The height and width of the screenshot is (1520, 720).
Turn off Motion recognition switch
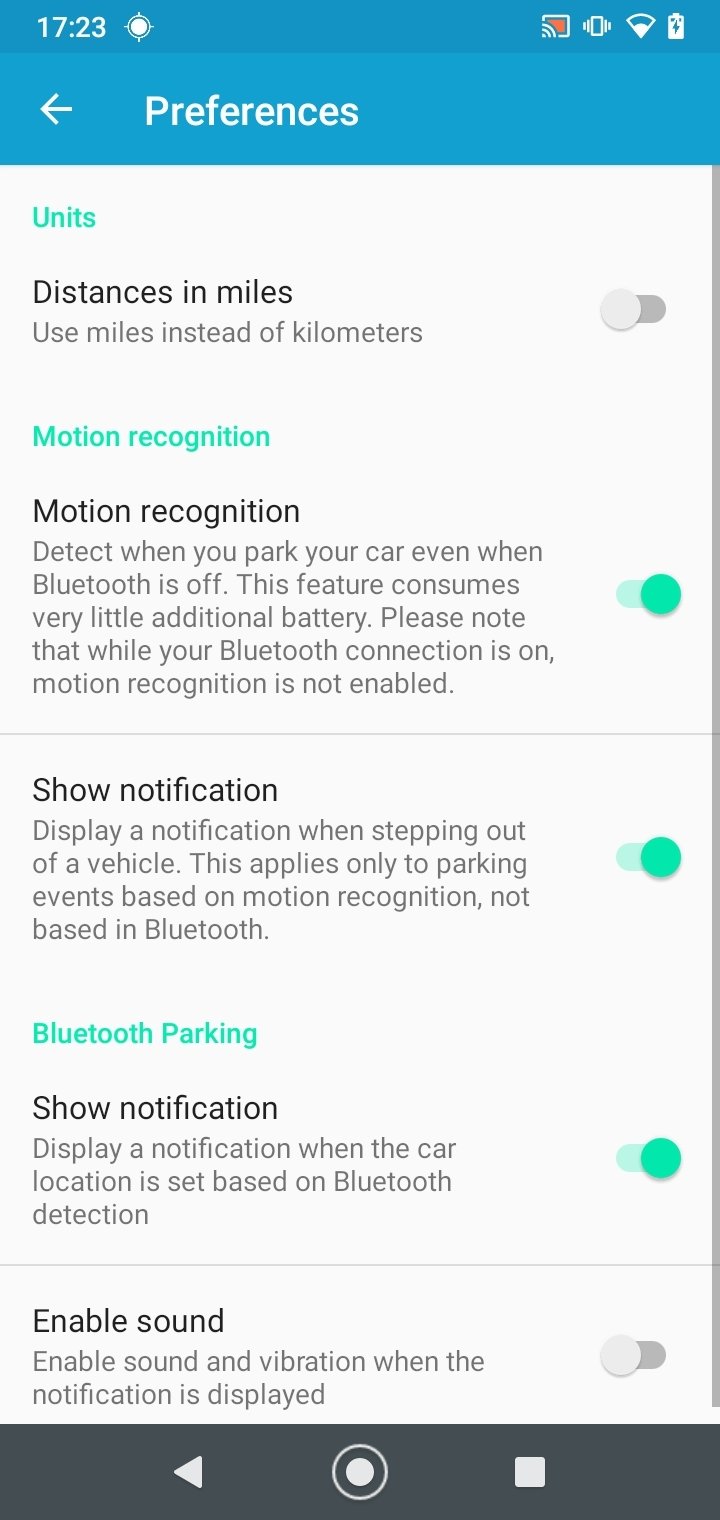(x=648, y=594)
